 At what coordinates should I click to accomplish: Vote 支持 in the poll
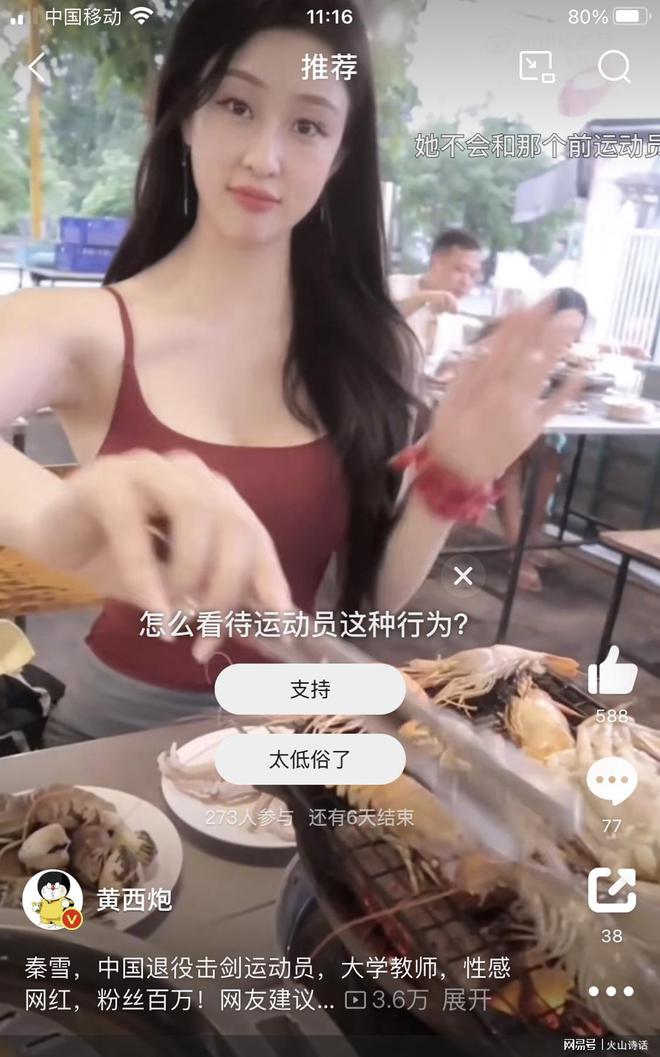310,690
